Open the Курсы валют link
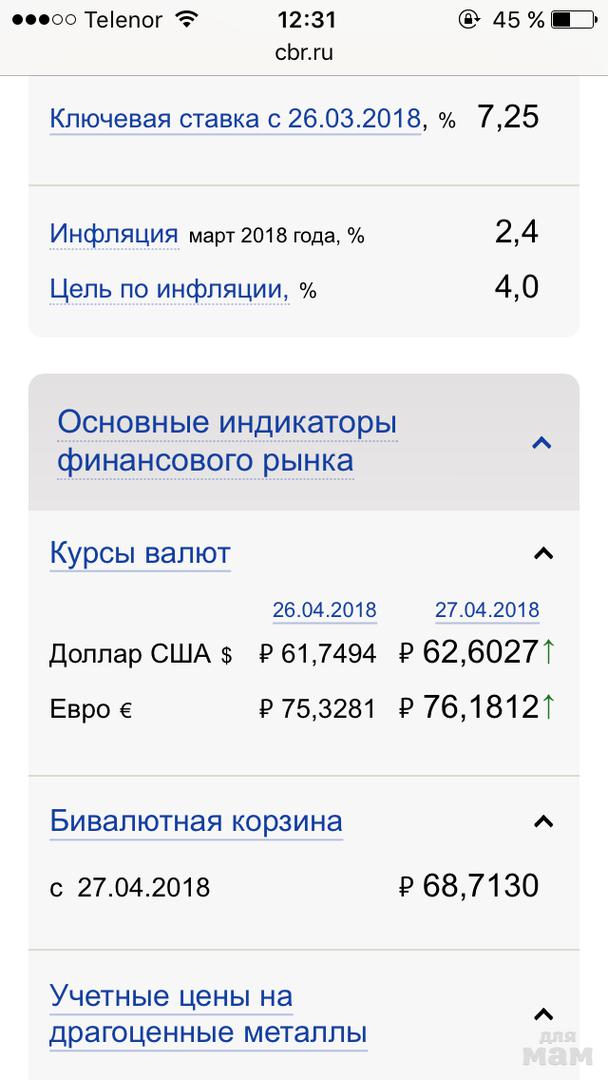The image size is (608, 1080). [x=140, y=553]
